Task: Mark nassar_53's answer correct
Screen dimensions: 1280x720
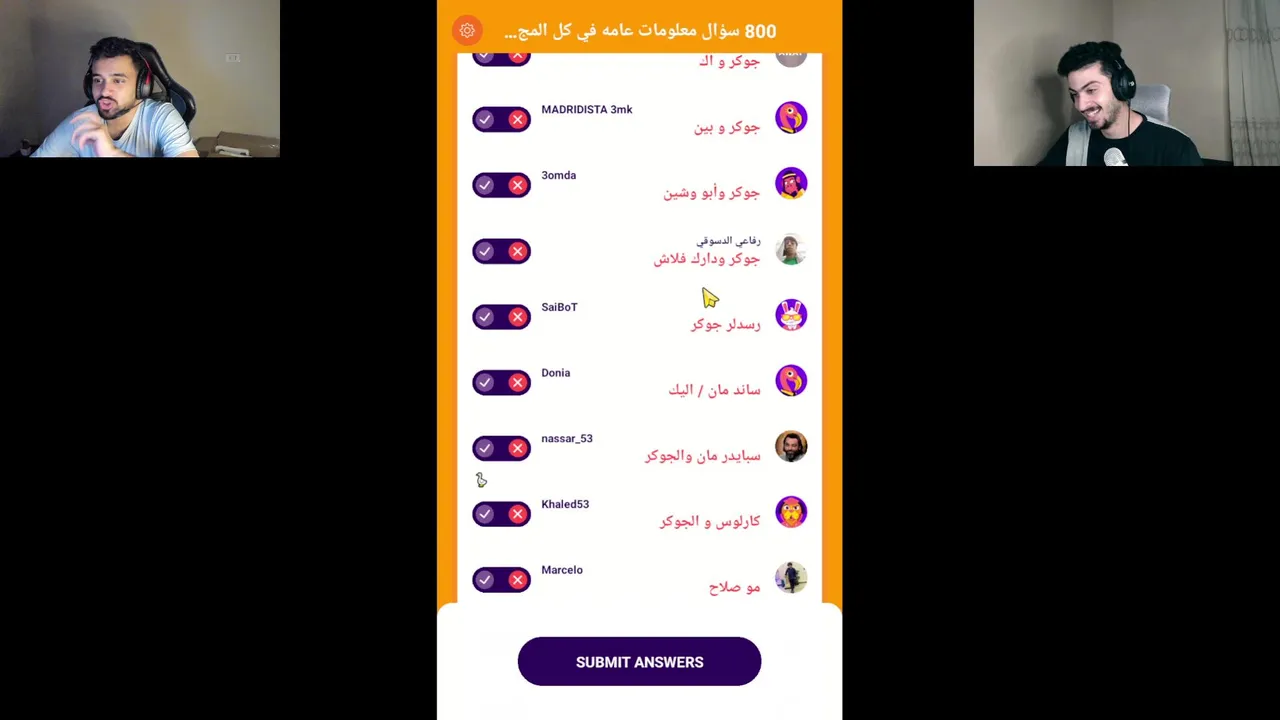Action: pos(485,448)
